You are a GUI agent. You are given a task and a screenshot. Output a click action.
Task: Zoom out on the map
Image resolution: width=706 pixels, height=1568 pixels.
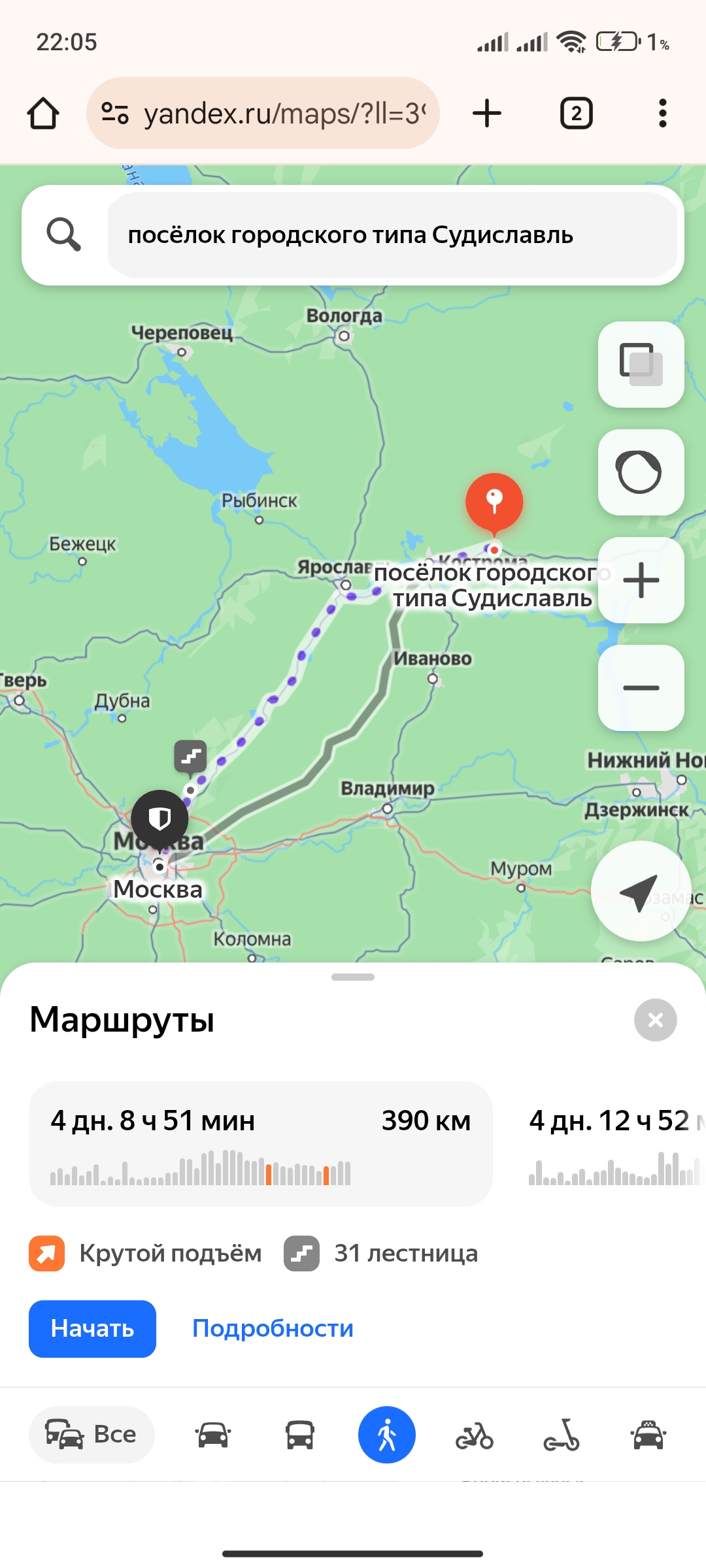(x=641, y=688)
